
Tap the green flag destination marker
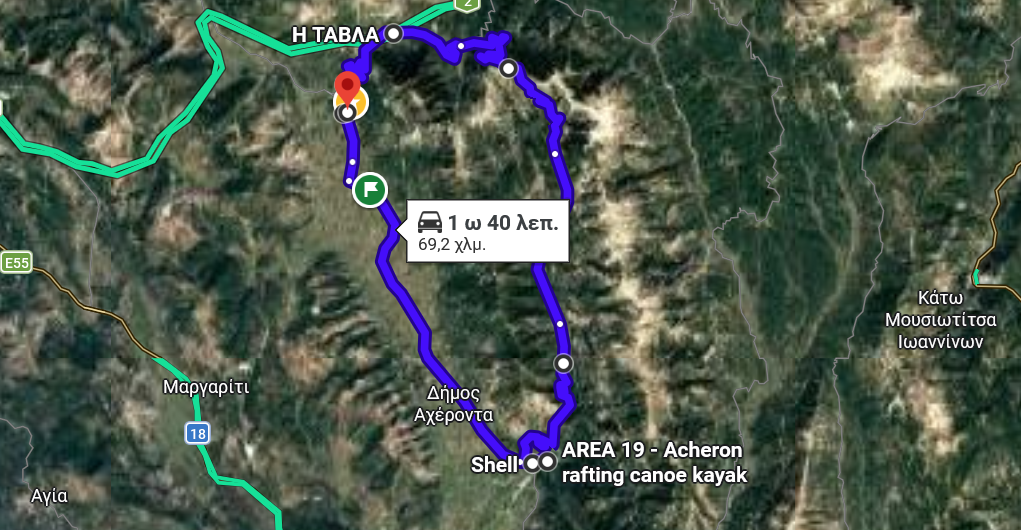(x=370, y=190)
